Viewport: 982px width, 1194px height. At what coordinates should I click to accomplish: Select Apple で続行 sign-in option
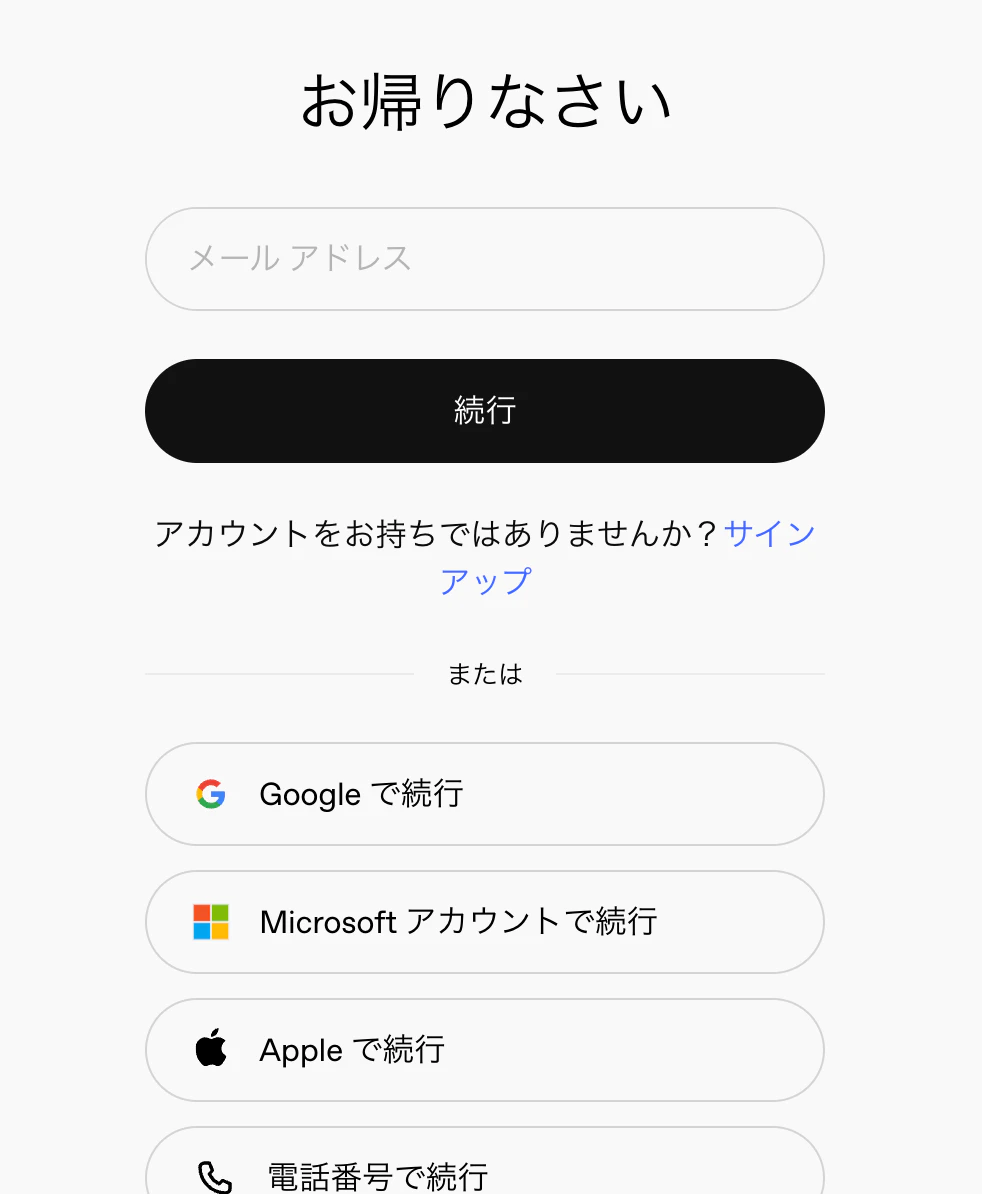tap(484, 1050)
